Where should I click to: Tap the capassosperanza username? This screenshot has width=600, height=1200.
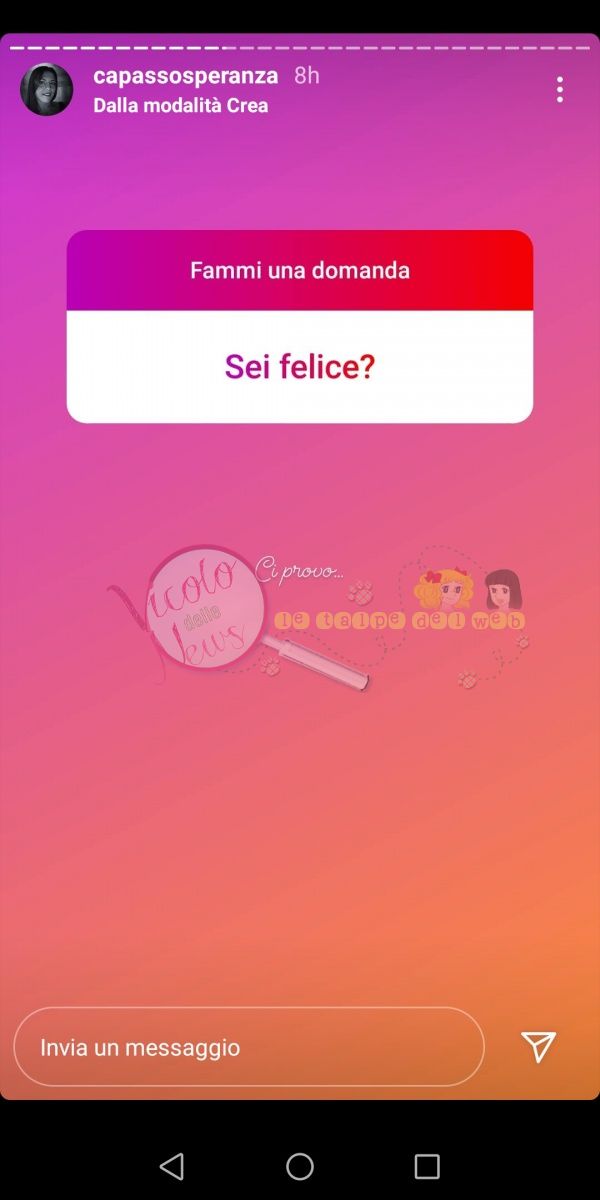[x=185, y=76]
